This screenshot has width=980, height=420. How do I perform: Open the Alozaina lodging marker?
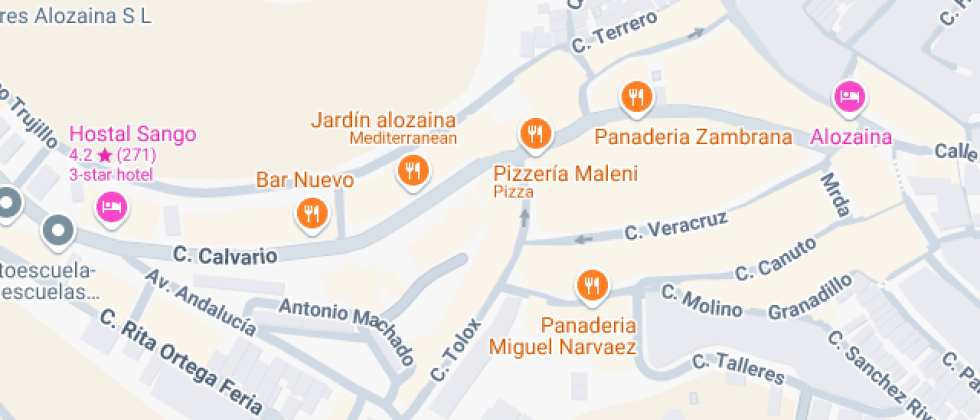tap(849, 98)
